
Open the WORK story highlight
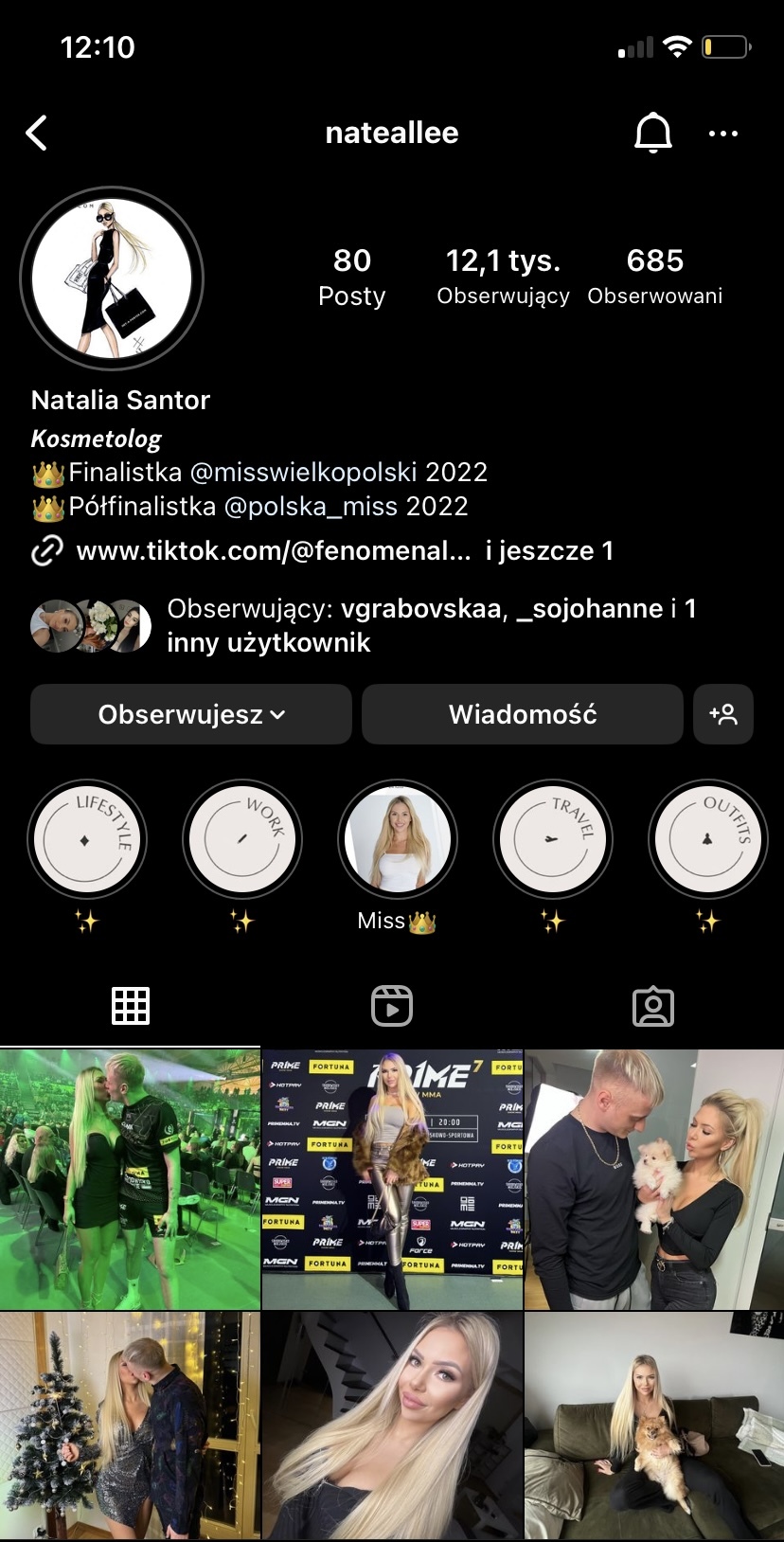(242, 839)
